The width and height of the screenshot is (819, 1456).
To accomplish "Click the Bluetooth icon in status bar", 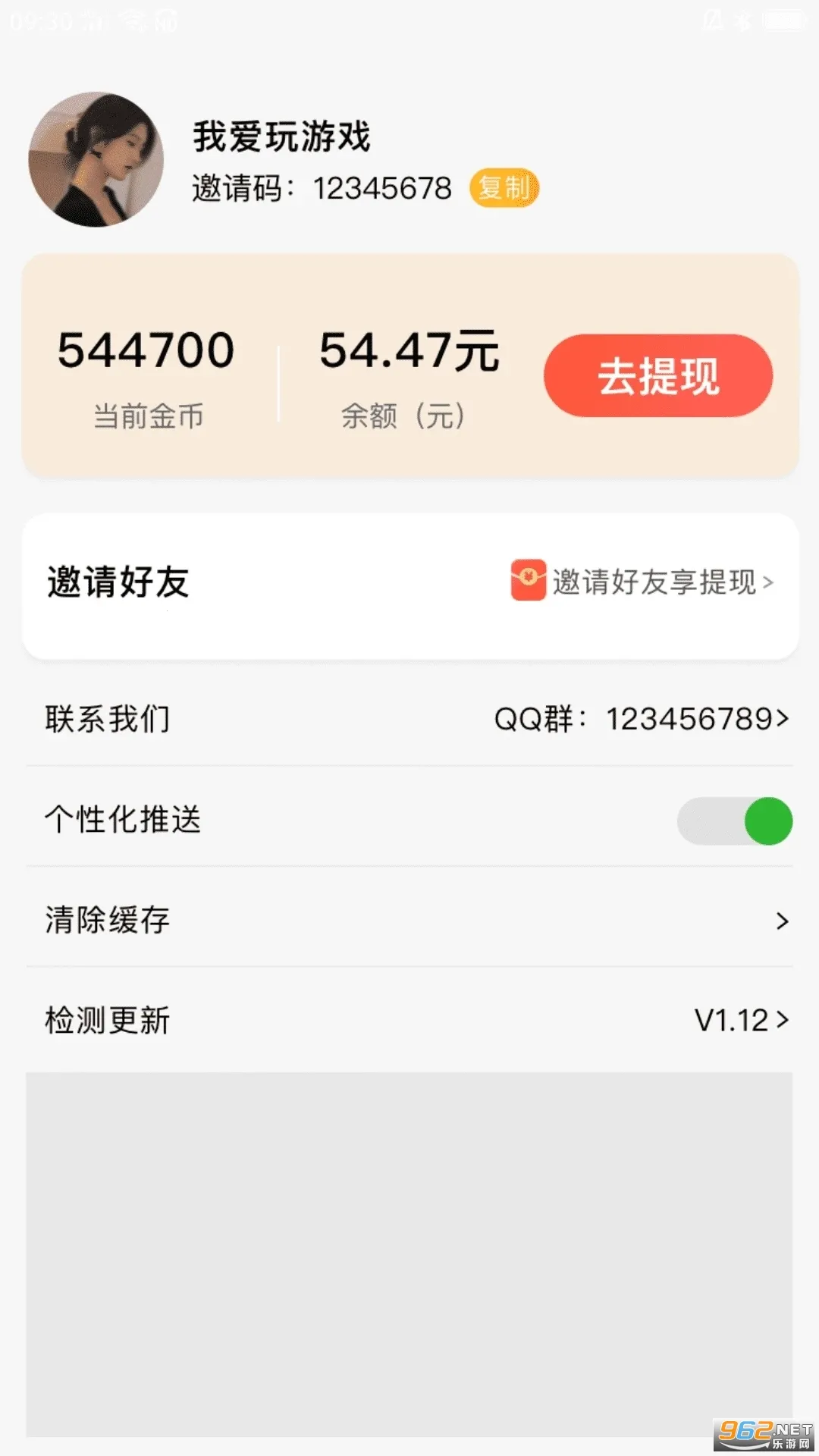I will 744,21.
